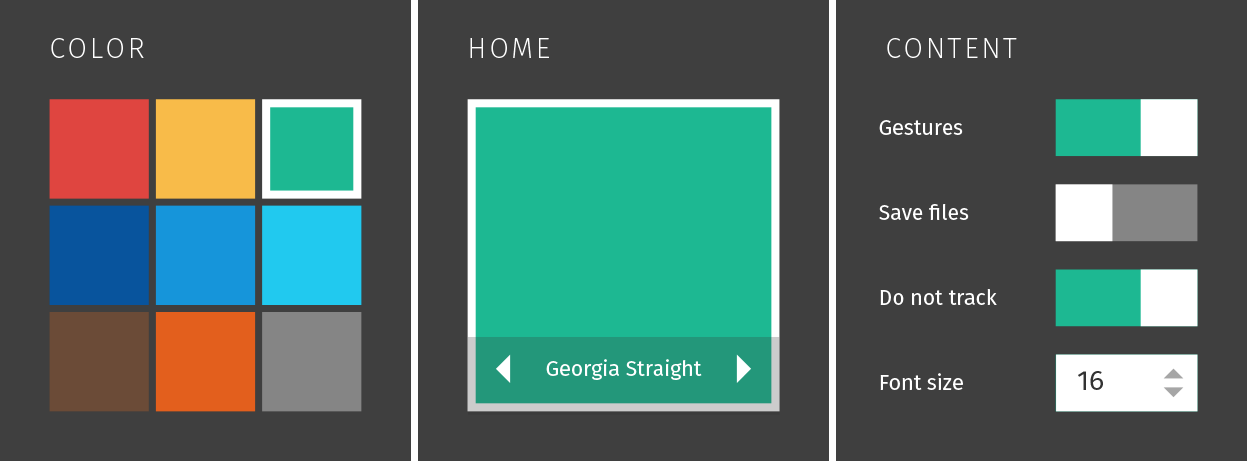Decrease the font size with down arrow
This screenshot has height=461, width=1247.
(x=1174, y=392)
